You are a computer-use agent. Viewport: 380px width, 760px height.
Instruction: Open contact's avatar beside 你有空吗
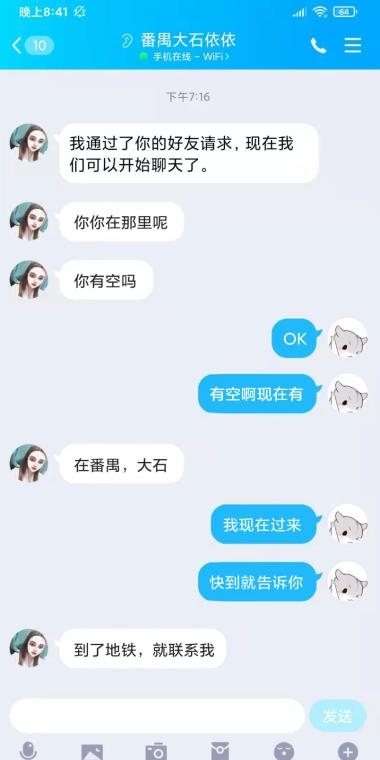pos(29,279)
